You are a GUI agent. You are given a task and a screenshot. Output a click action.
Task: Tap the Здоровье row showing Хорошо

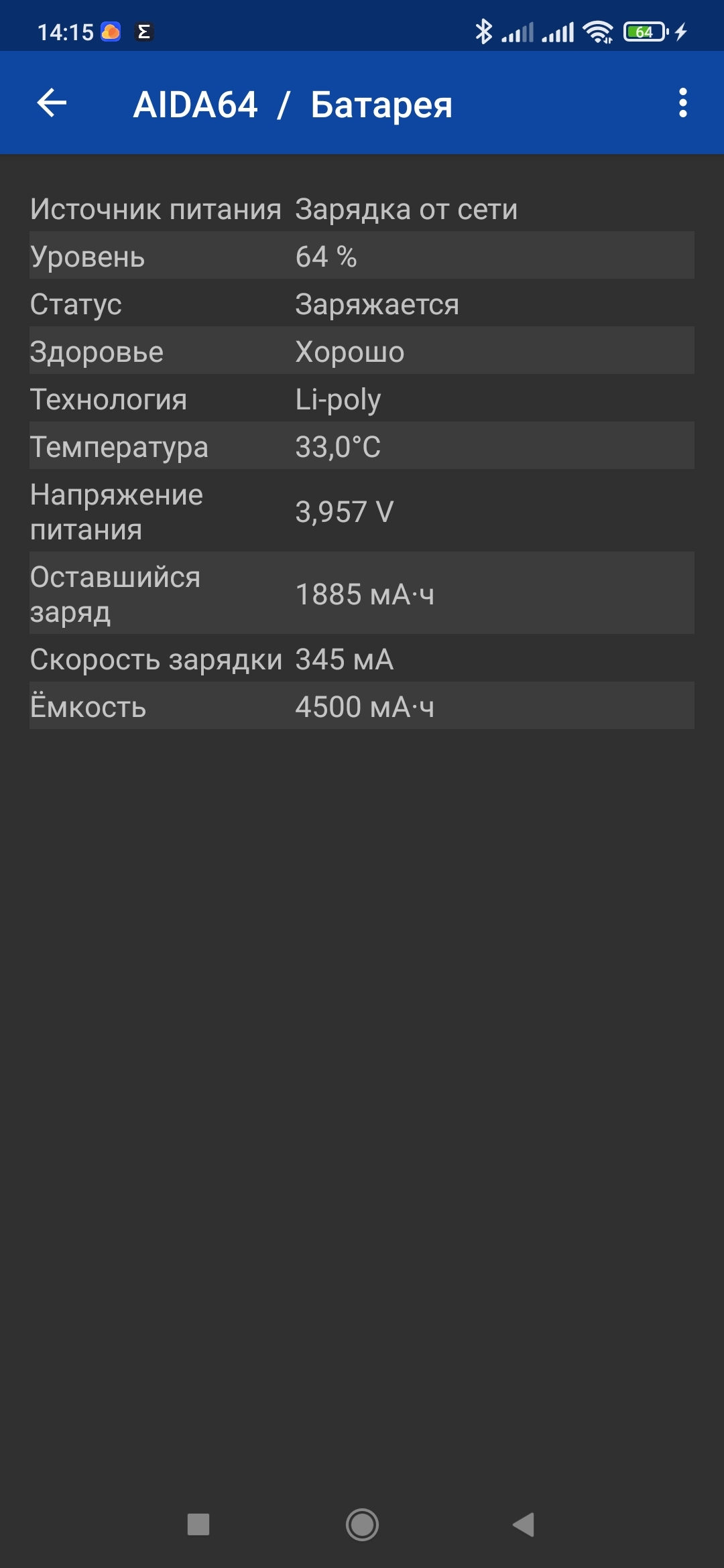362,352
